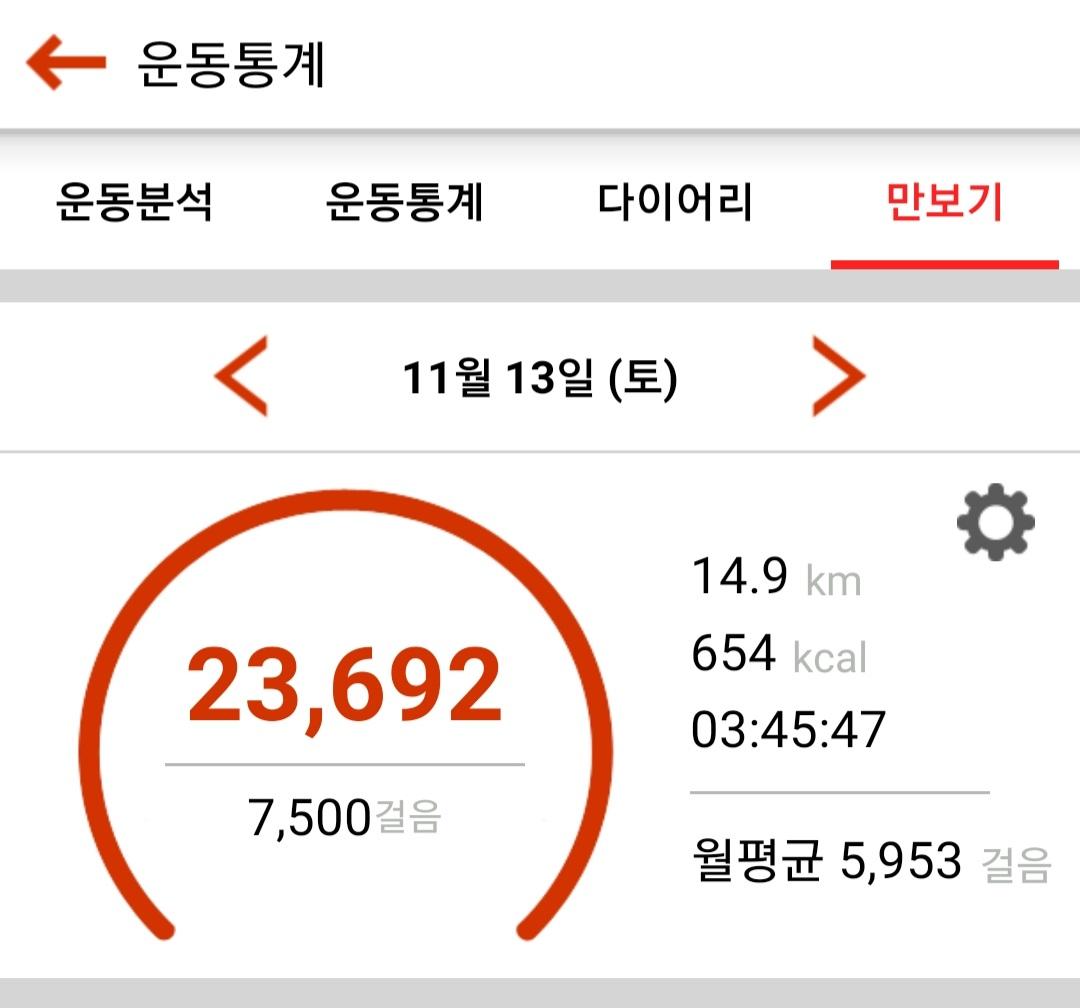The height and width of the screenshot is (1008, 1080).
Task: Go to the next day's step record
Action: tap(838, 378)
